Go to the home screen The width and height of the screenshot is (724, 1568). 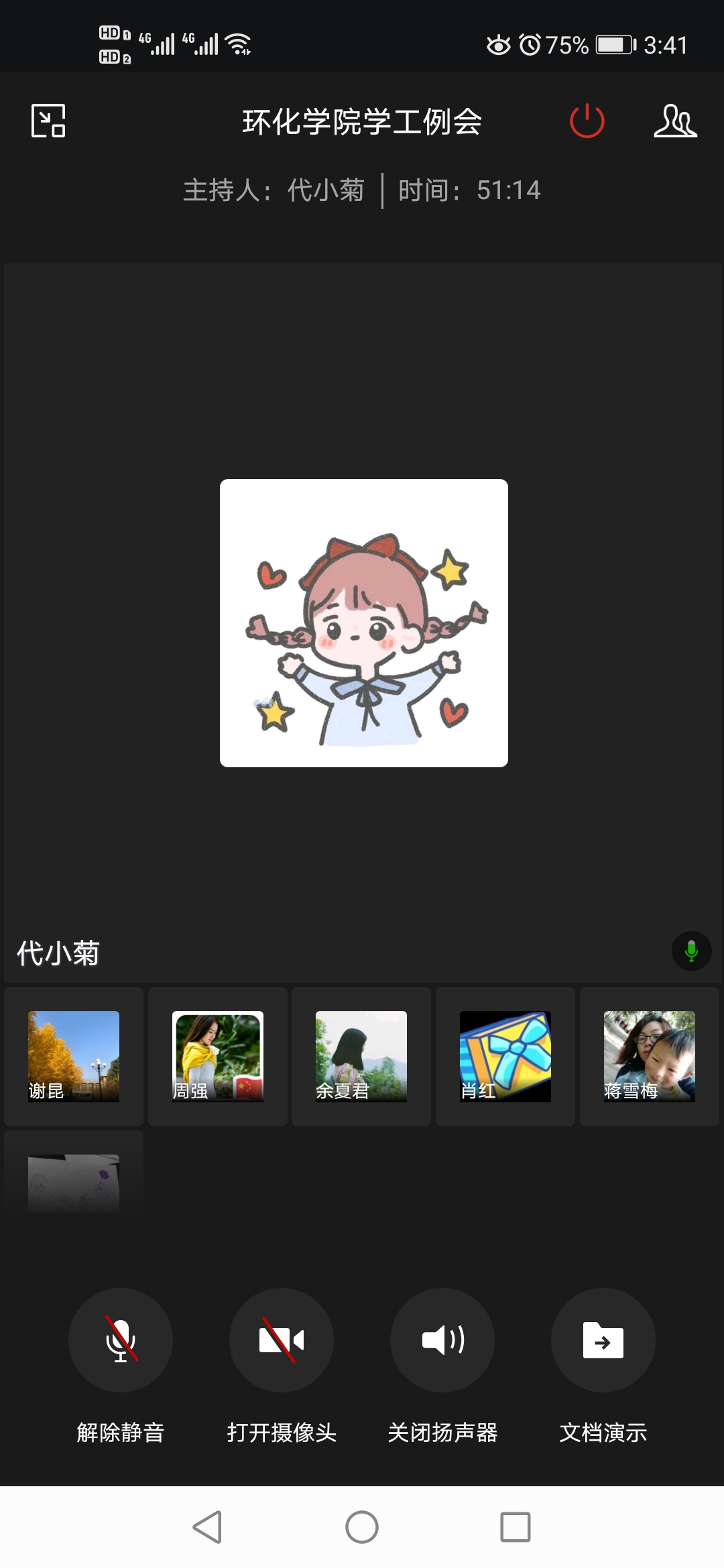pos(362,1527)
